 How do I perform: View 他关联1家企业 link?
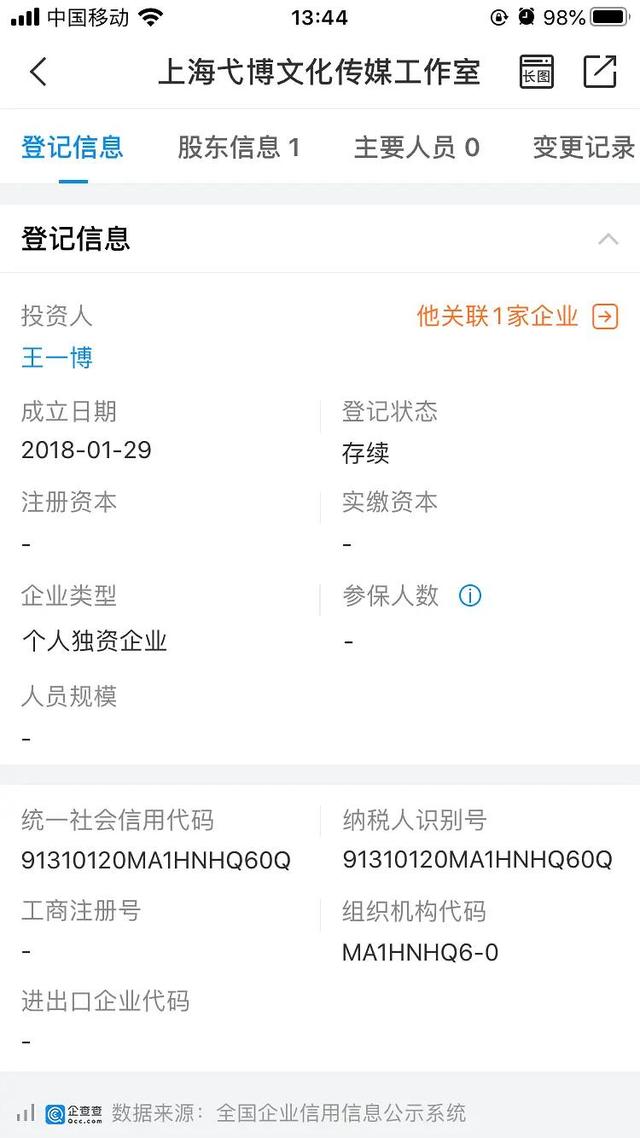click(517, 316)
